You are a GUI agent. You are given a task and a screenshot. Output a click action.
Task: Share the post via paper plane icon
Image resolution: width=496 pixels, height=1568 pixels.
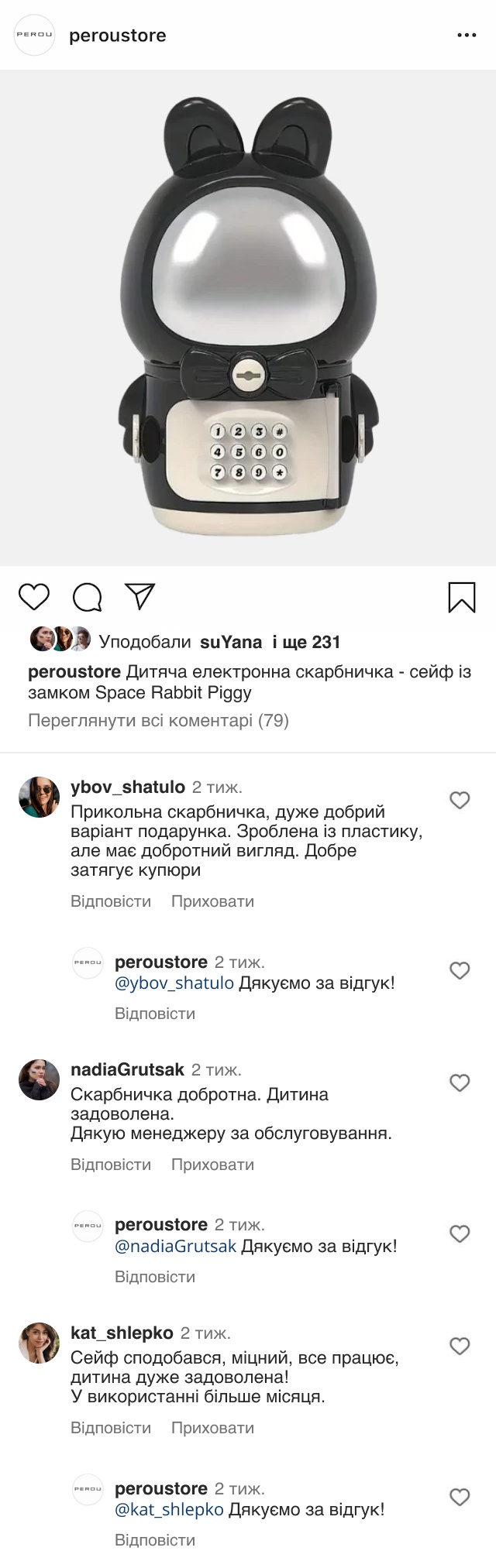point(140,596)
